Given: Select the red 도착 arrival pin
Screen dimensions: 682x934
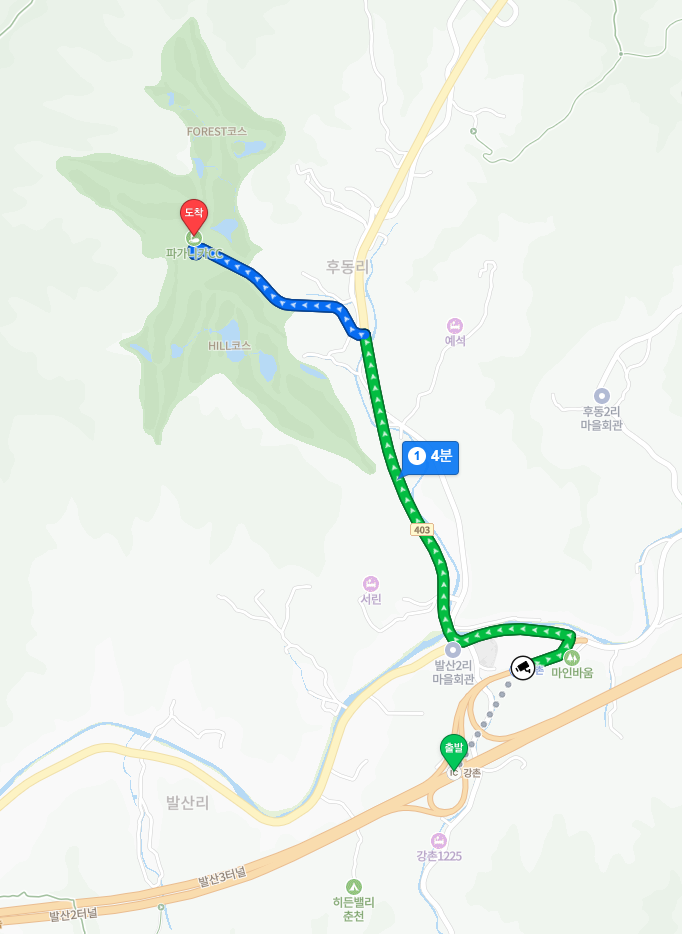Looking at the screenshot, I should tap(193, 214).
